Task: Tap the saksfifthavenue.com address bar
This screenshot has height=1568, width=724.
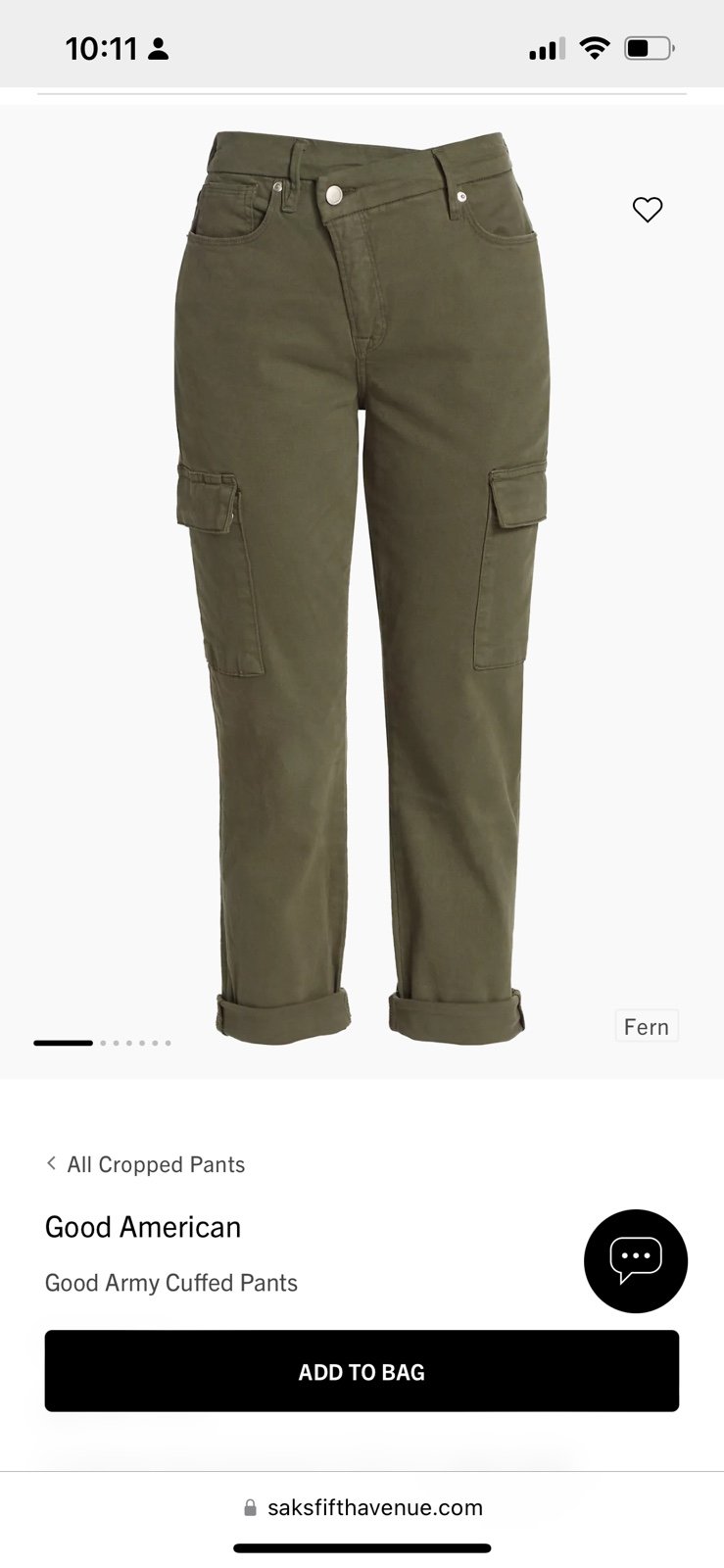Action: coord(362,1507)
